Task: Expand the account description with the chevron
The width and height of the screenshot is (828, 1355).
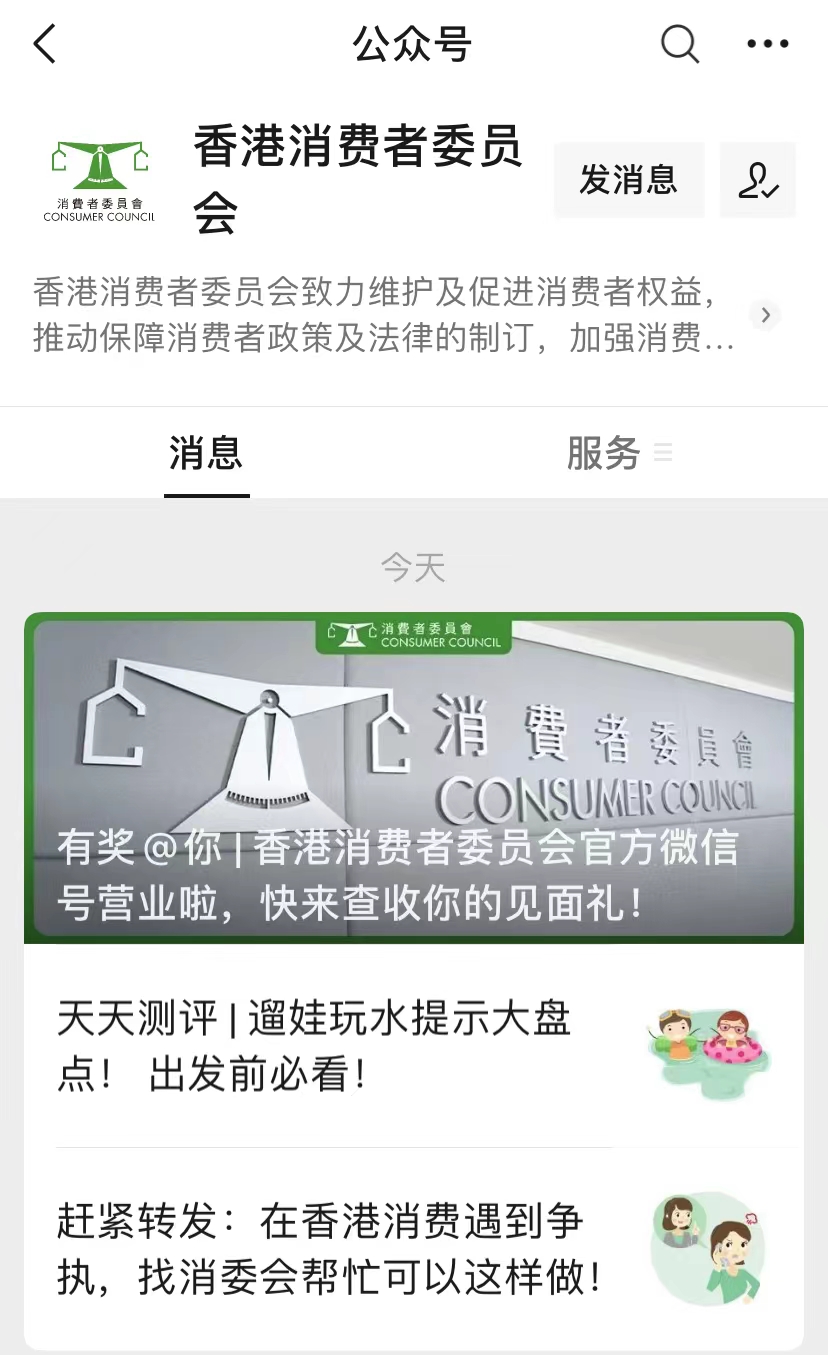Action: point(765,315)
